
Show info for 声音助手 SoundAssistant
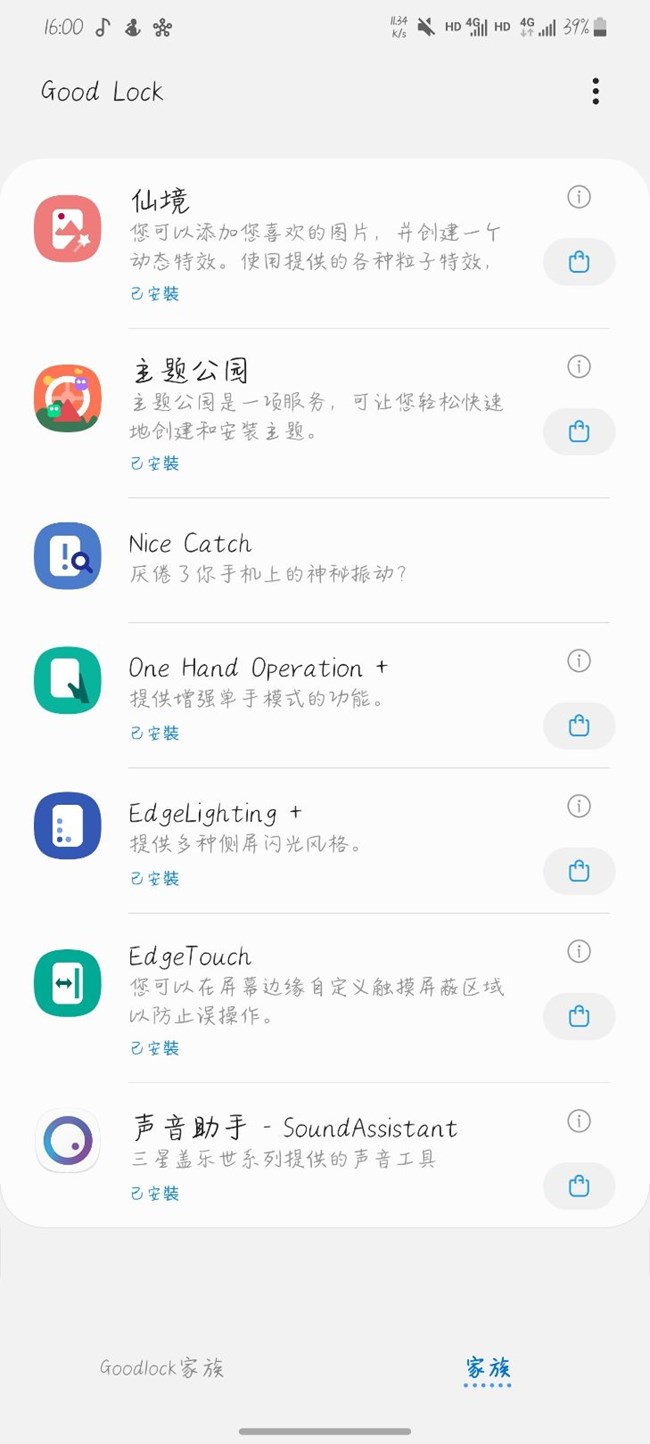pos(579,1121)
